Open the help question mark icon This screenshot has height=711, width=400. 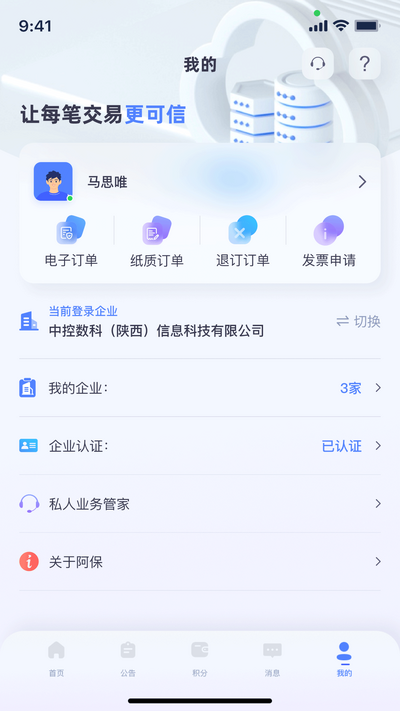pyautogui.click(x=365, y=64)
